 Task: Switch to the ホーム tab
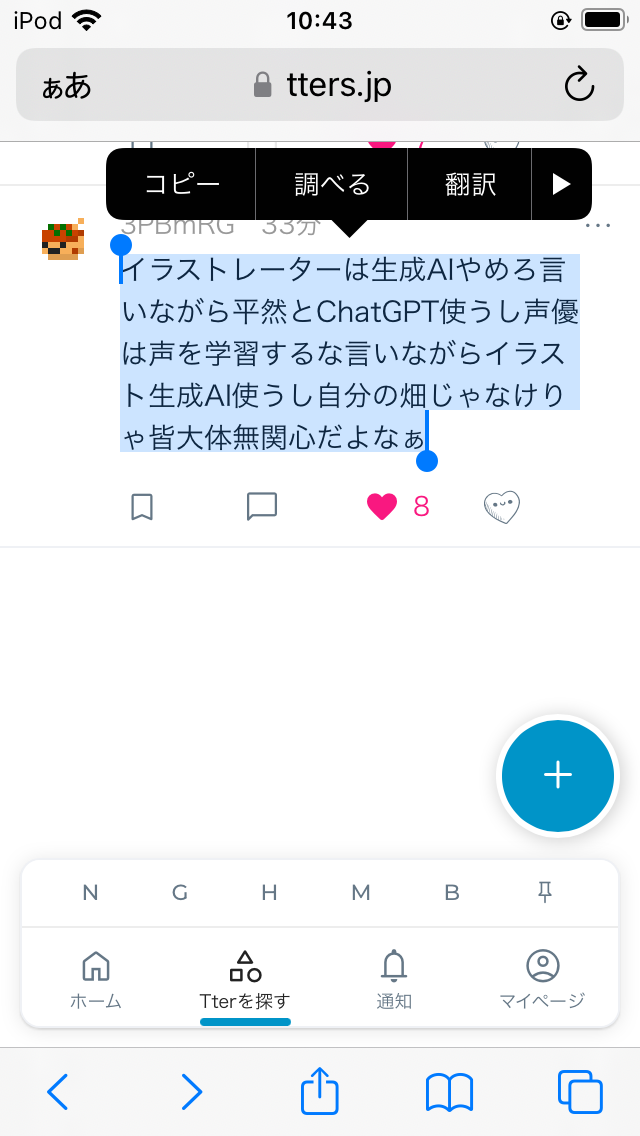(x=96, y=980)
